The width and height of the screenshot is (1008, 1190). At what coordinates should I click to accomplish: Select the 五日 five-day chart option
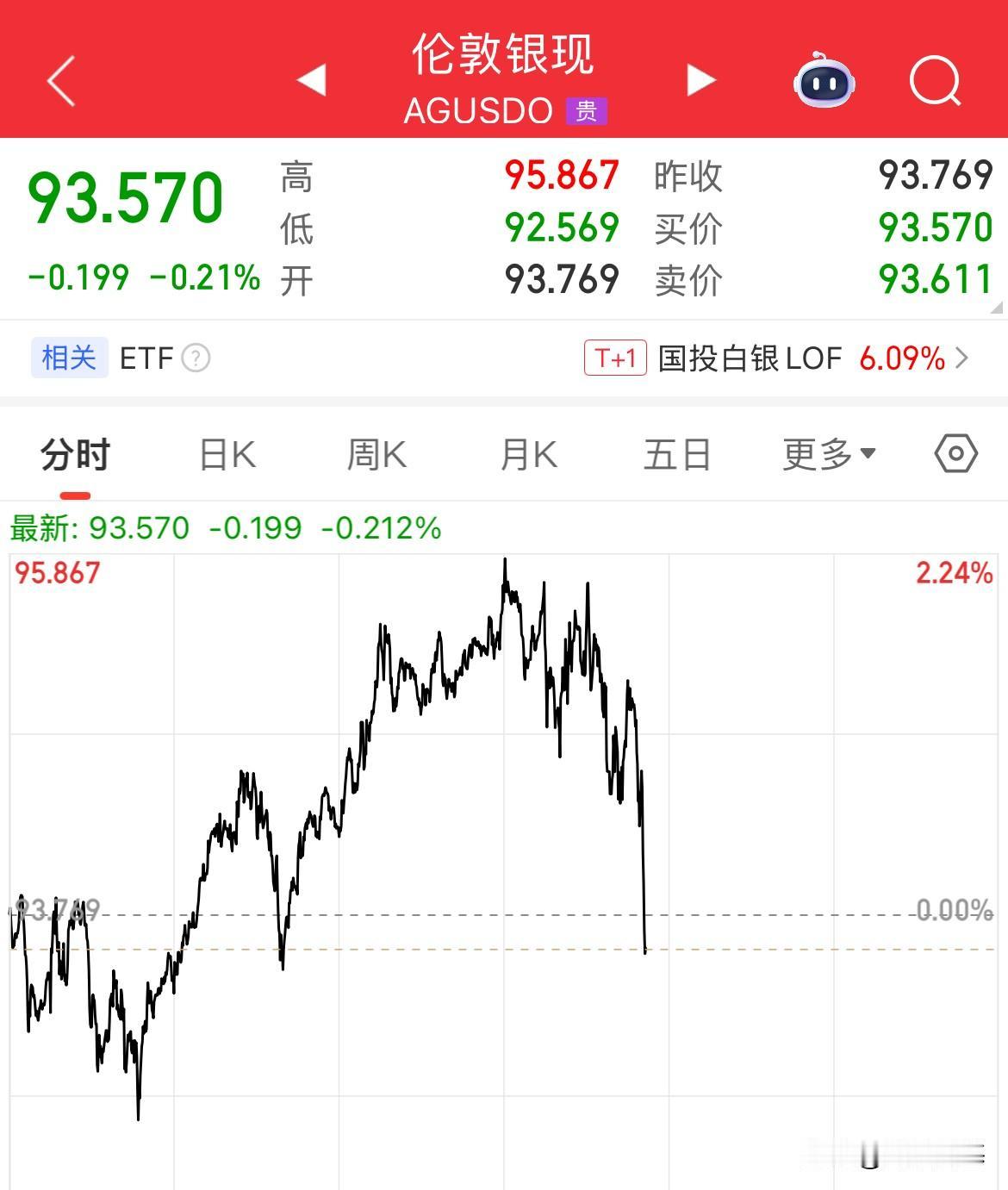[679, 454]
